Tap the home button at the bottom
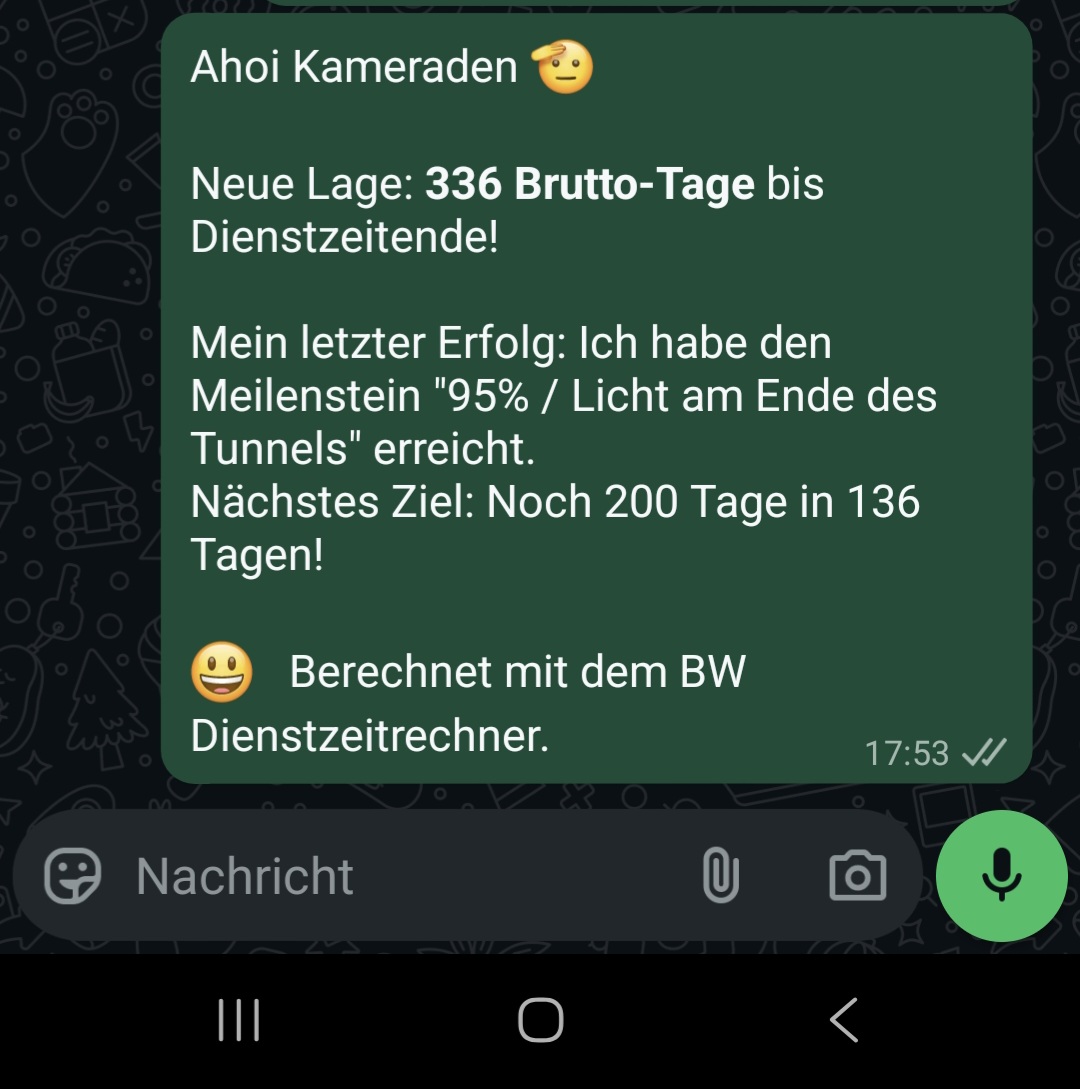Viewport: 1080px width, 1089px height. [540, 1021]
